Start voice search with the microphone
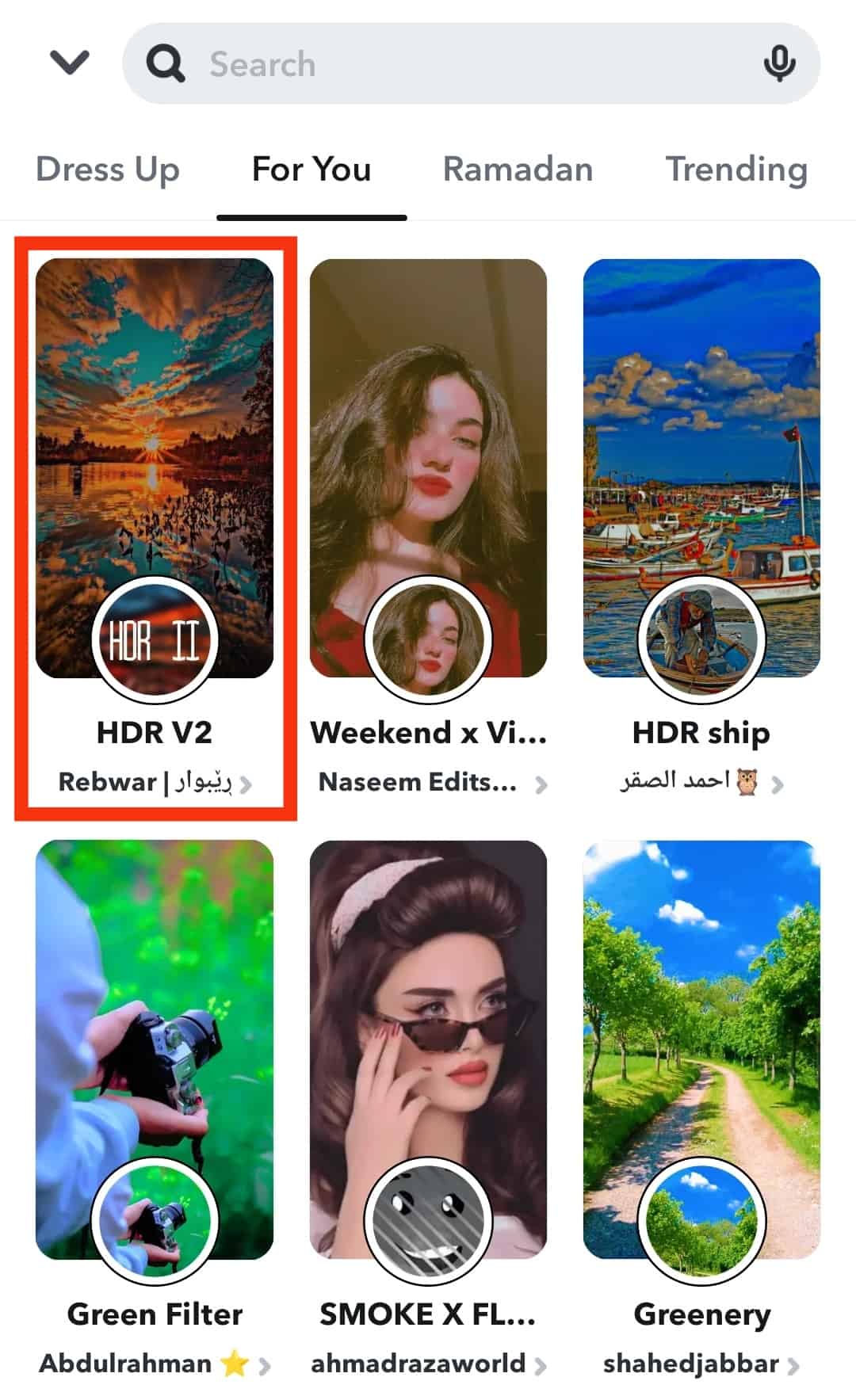856x1400 pixels. (x=779, y=64)
